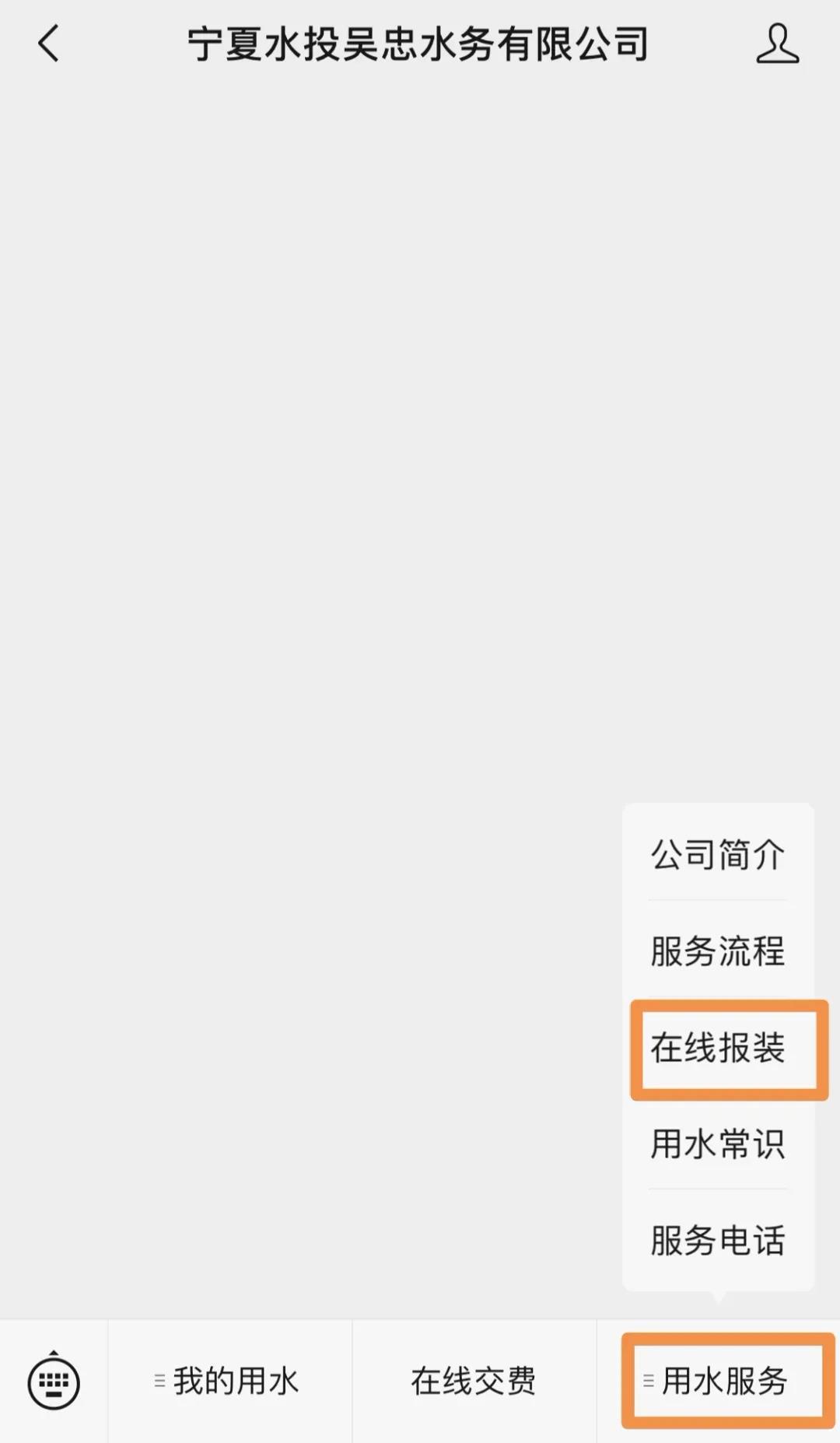Open 在线交费 to pay online
840x1443 pixels.
point(474,1382)
